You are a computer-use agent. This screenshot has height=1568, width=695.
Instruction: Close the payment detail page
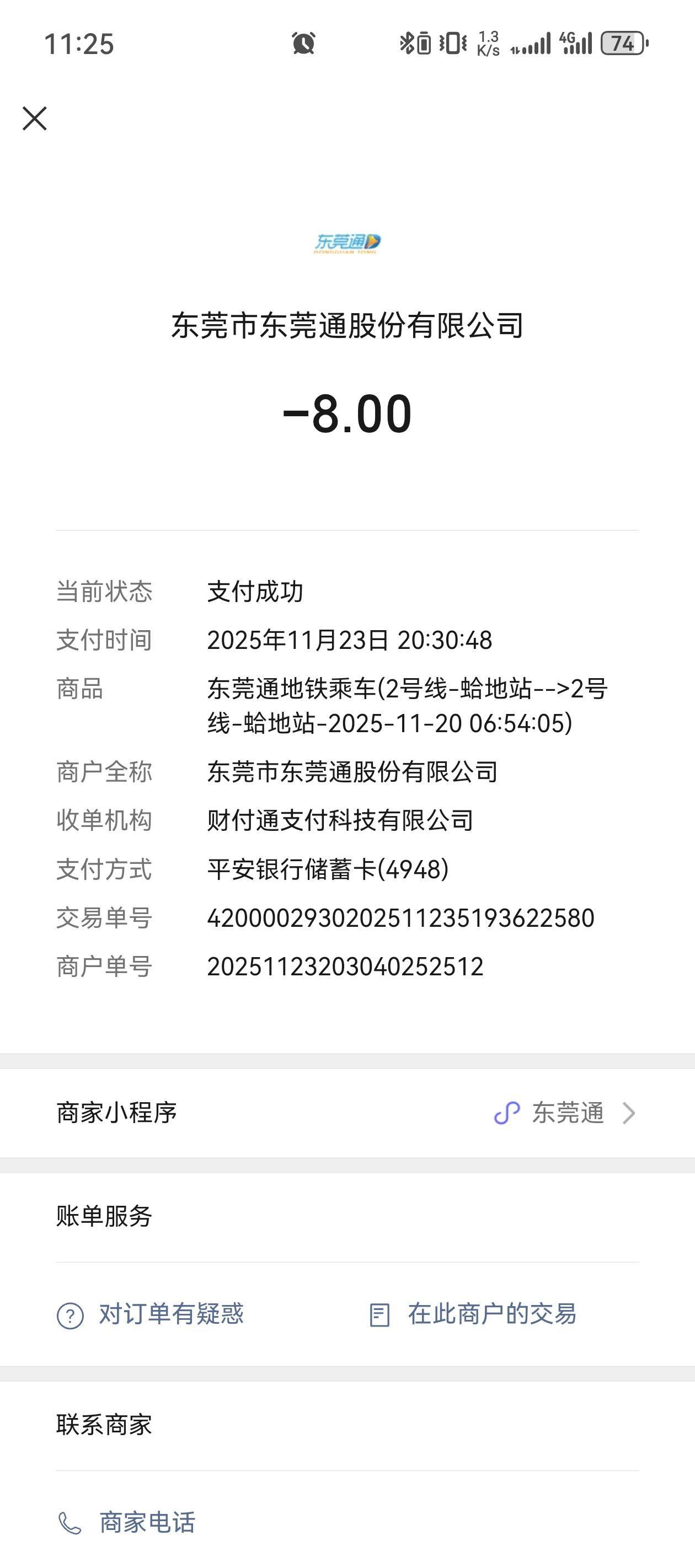pos(35,118)
